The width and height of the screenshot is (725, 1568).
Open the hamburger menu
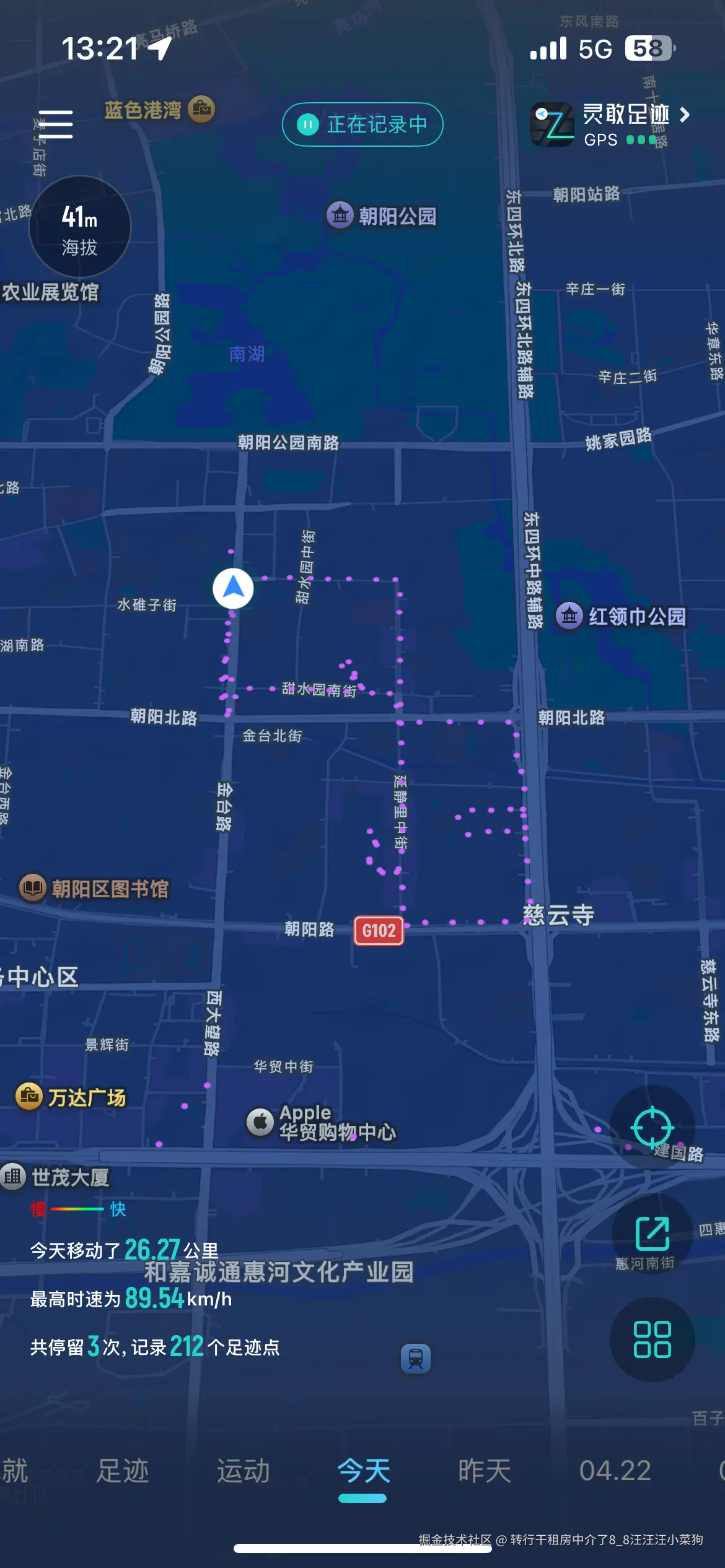pyautogui.click(x=55, y=124)
